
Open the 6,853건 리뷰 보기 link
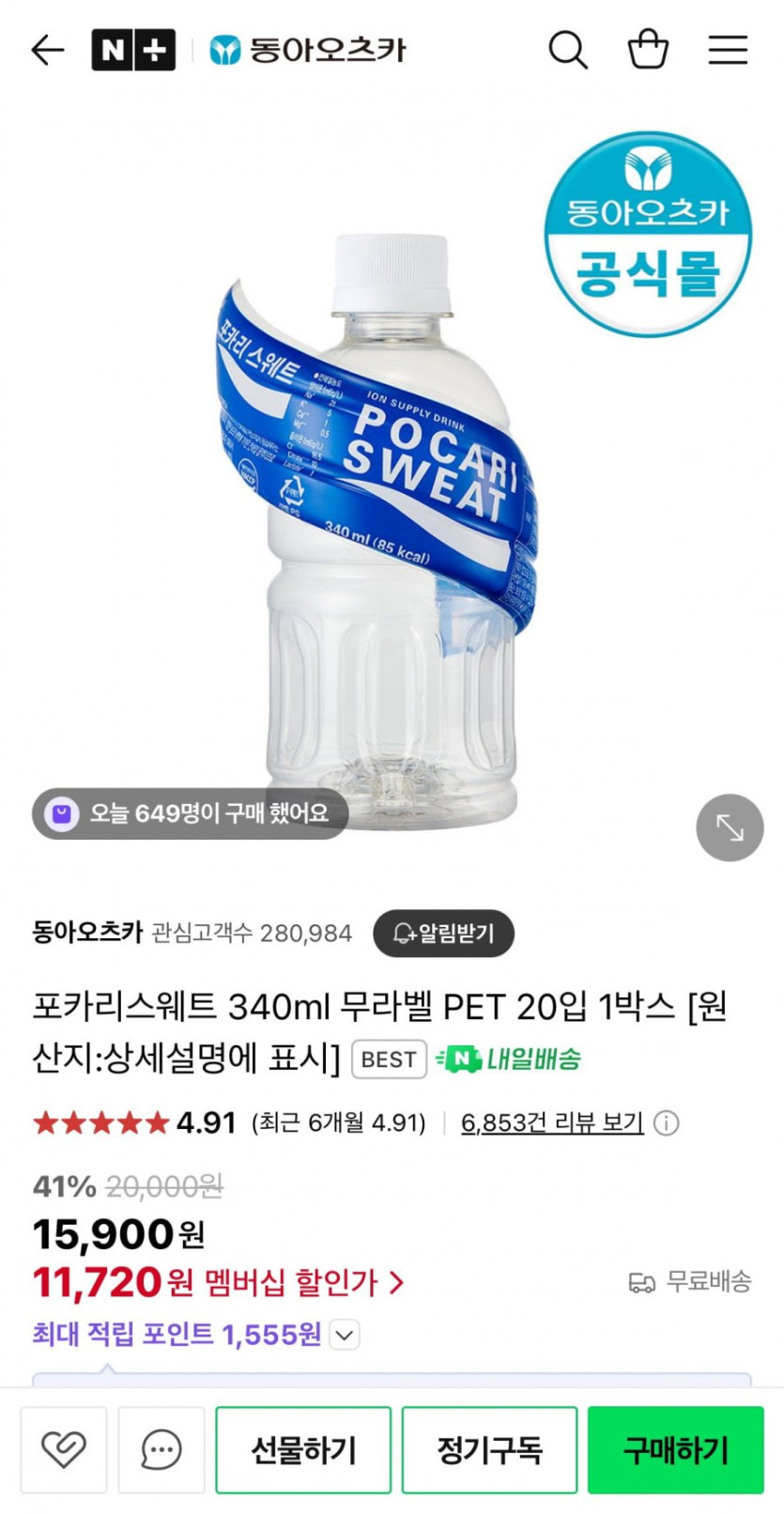(551, 1122)
